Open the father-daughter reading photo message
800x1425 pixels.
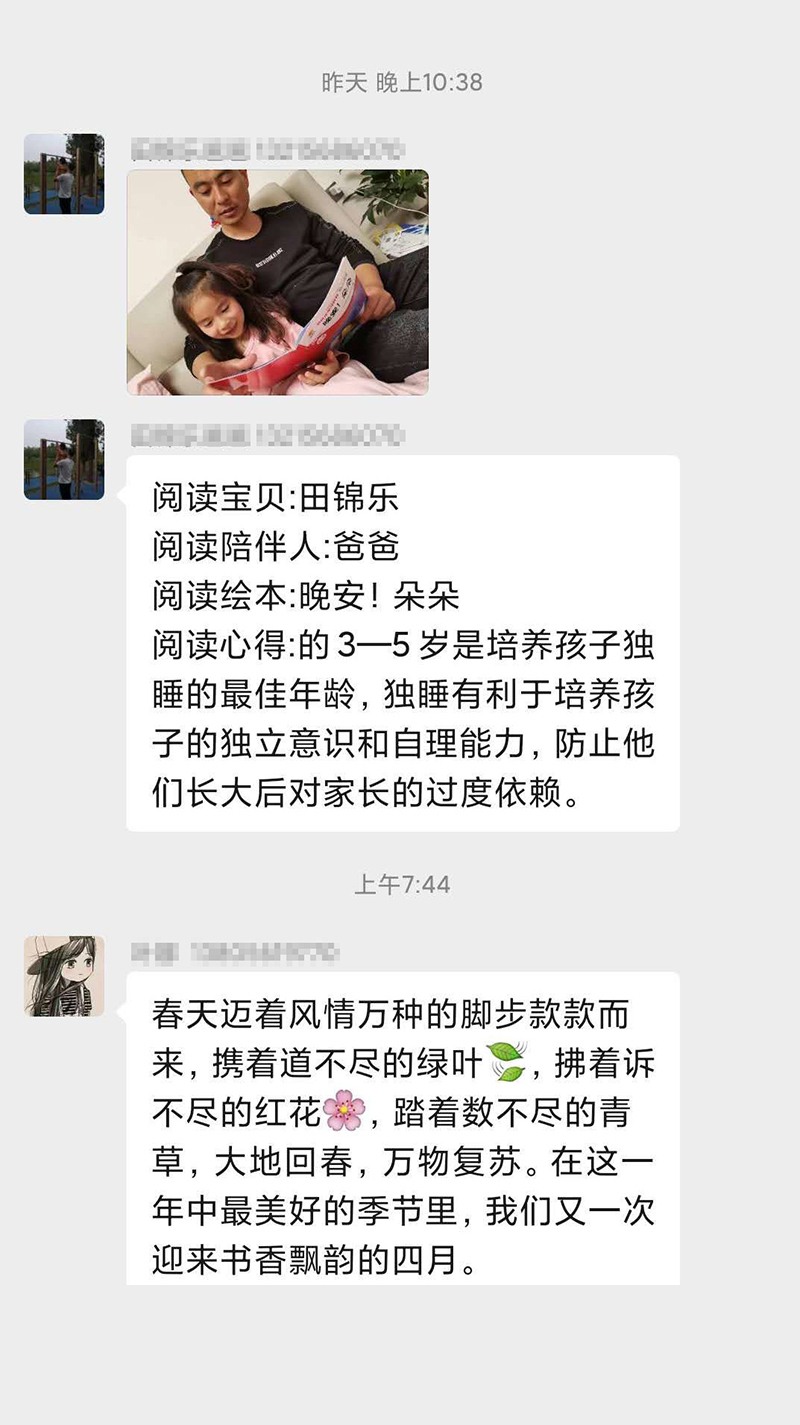click(277, 282)
